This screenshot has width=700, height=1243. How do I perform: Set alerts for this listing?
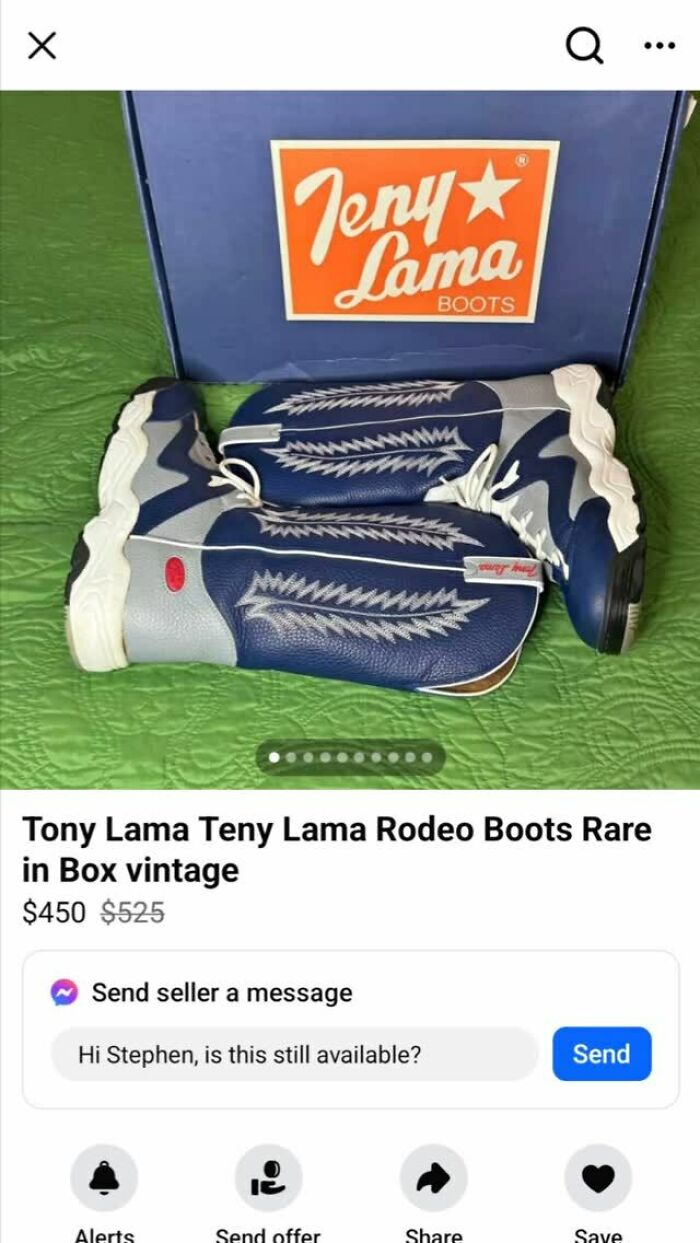[104, 1179]
